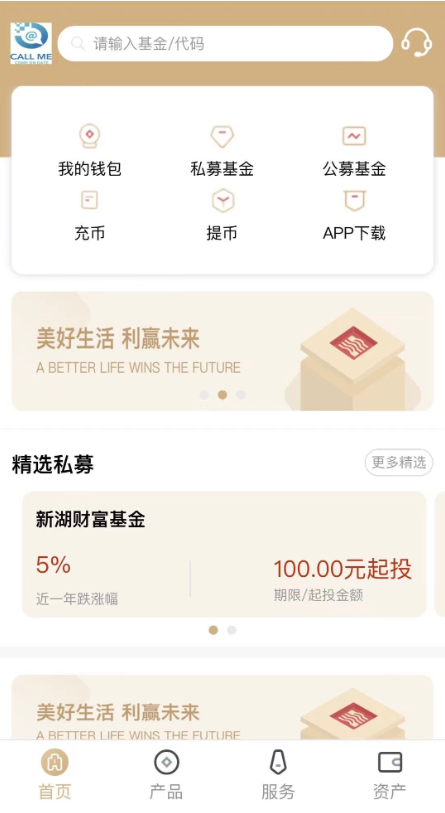
Task: Tap the CALL ME logo icon
Action: 31,44
